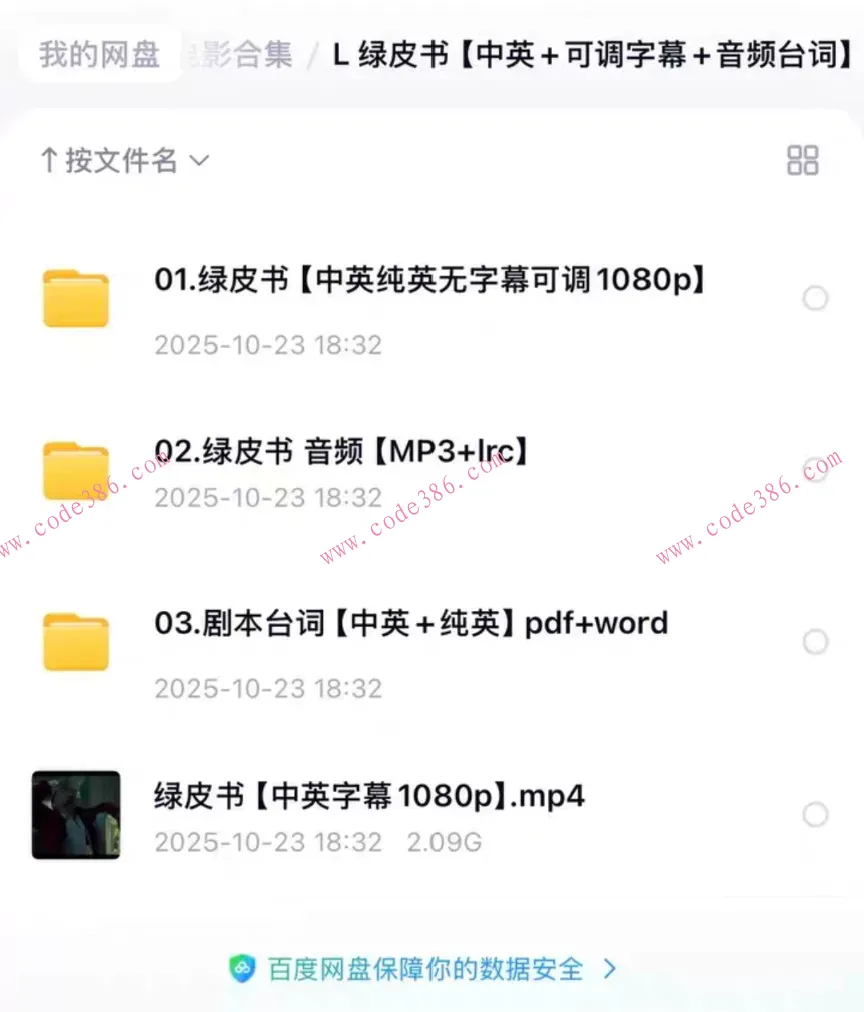864x1012 pixels.
Task: Click the ascending sort arrow icon
Action: click(47, 160)
